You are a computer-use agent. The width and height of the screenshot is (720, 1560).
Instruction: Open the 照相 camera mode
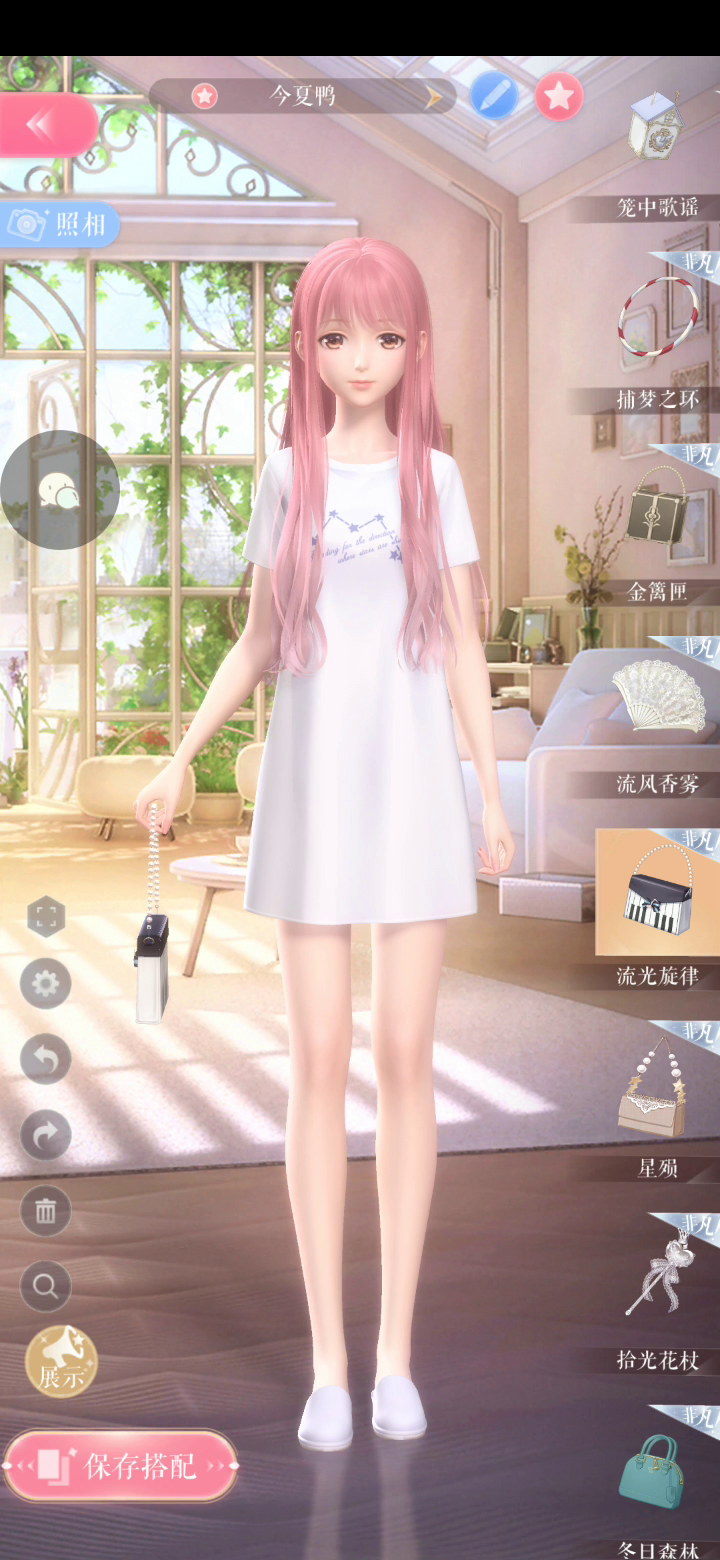tap(58, 224)
